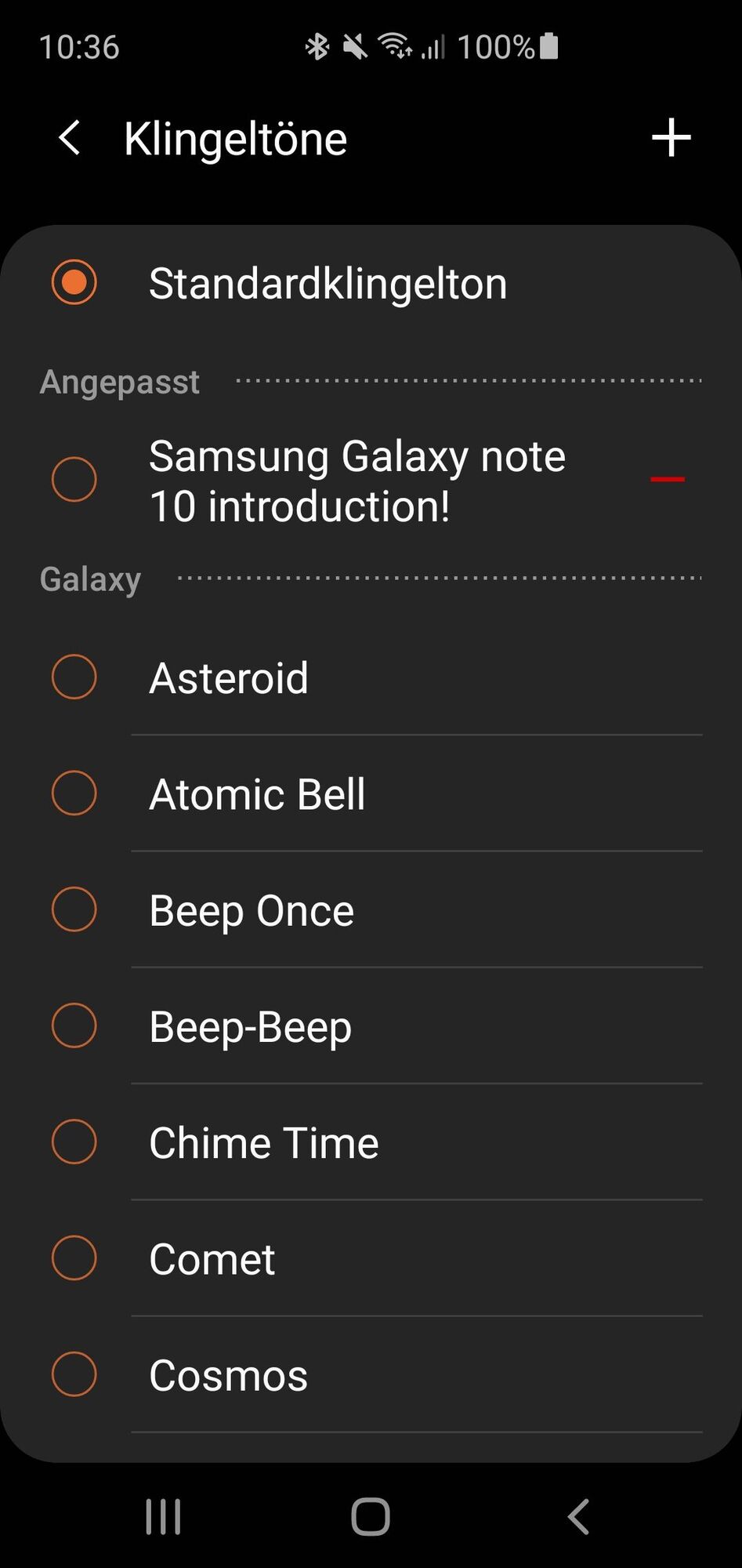742x1568 pixels.
Task: Add a new ringtone with the plus icon
Action: [x=671, y=139]
